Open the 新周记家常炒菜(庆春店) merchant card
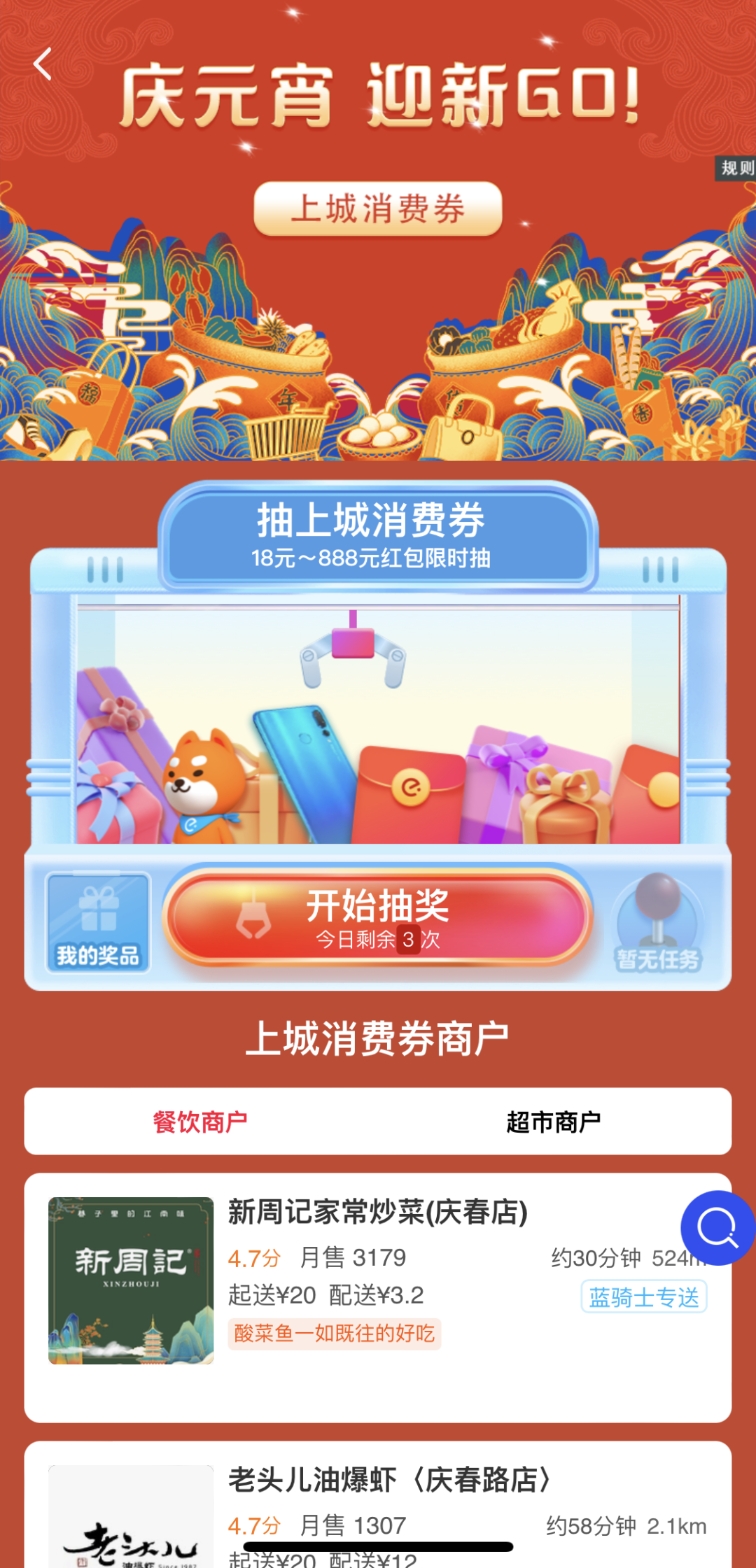This screenshot has width=756, height=1568. (377, 1296)
